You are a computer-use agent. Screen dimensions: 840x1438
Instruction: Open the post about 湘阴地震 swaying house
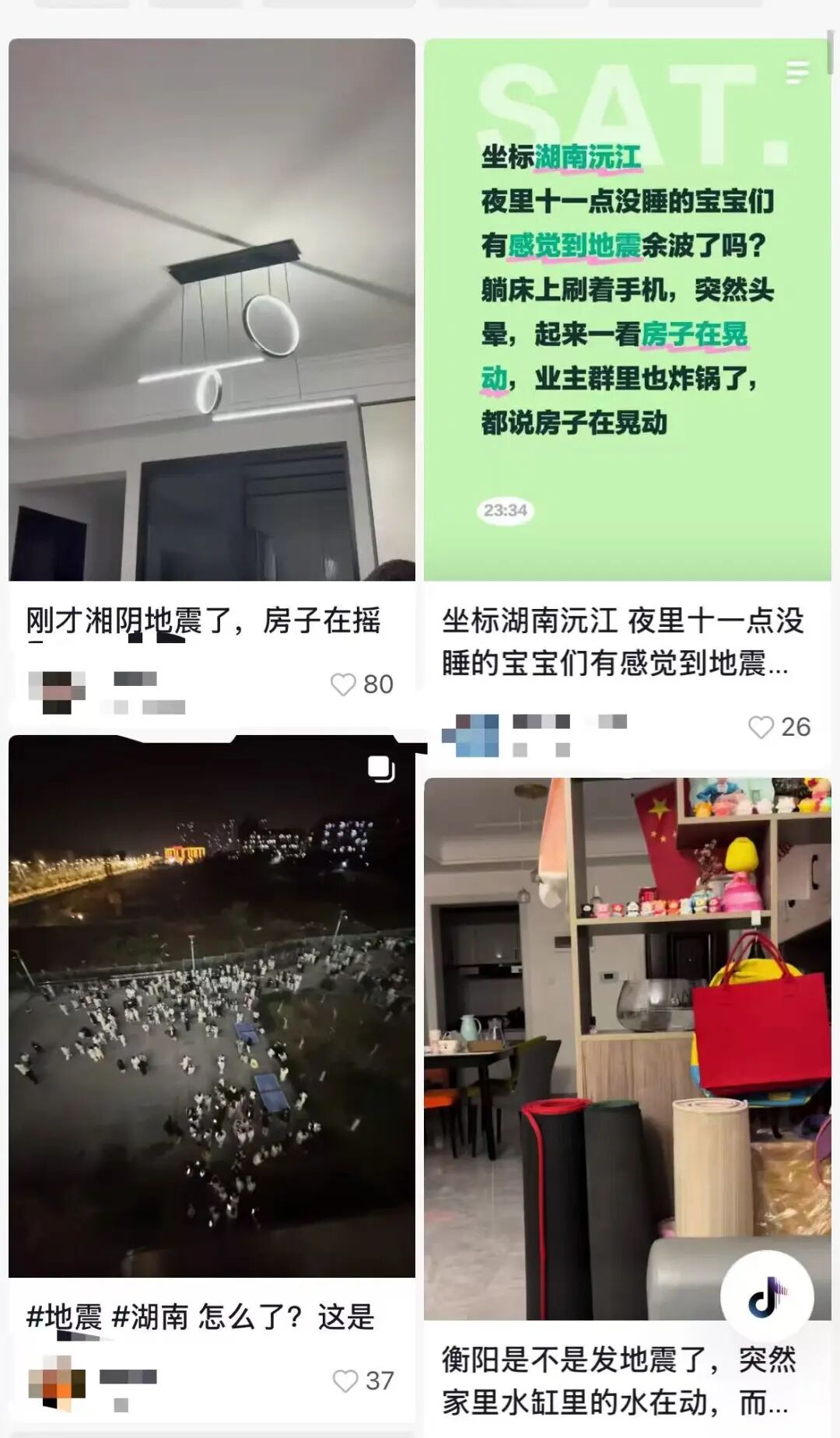click(212, 310)
